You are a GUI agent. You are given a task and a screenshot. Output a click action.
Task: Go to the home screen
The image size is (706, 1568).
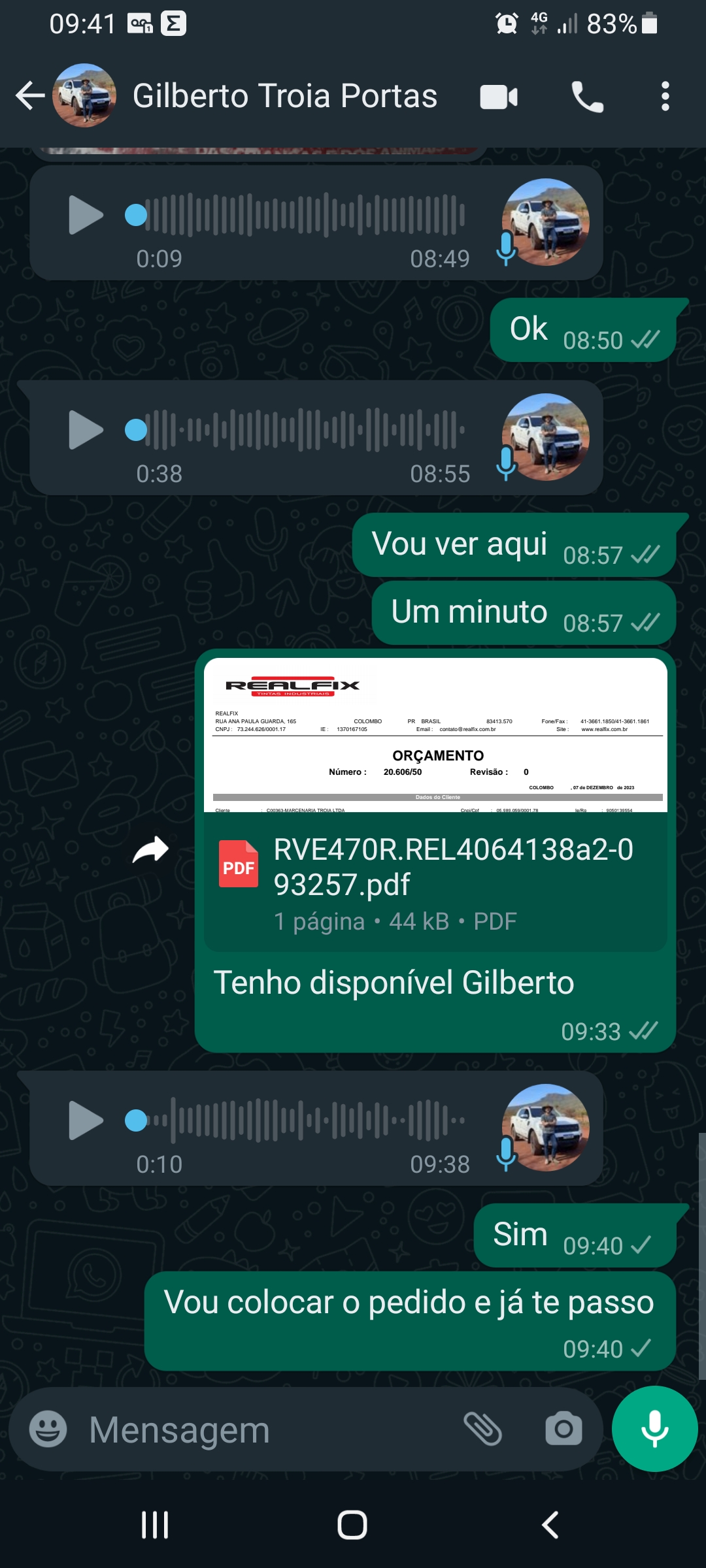(352, 1525)
